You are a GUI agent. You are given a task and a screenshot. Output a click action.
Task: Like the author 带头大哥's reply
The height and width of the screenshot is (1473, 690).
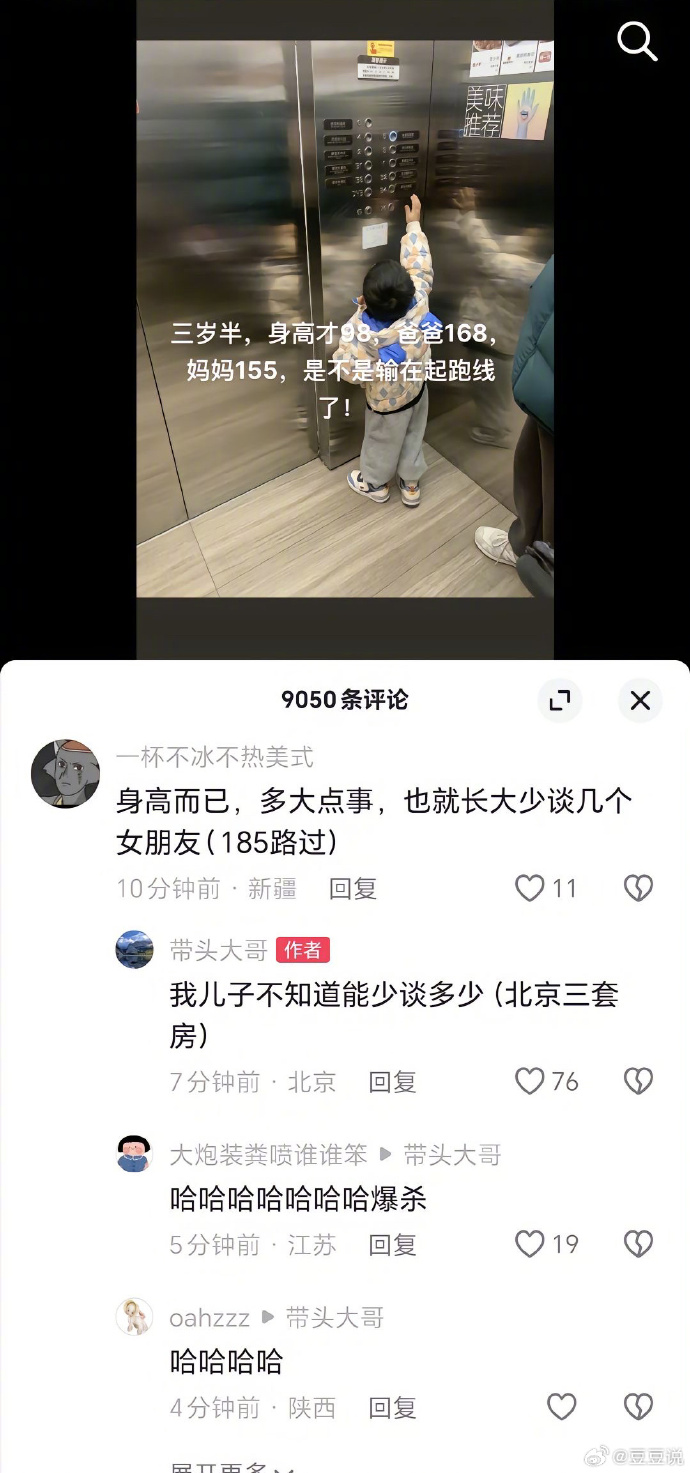click(530, 1081)
